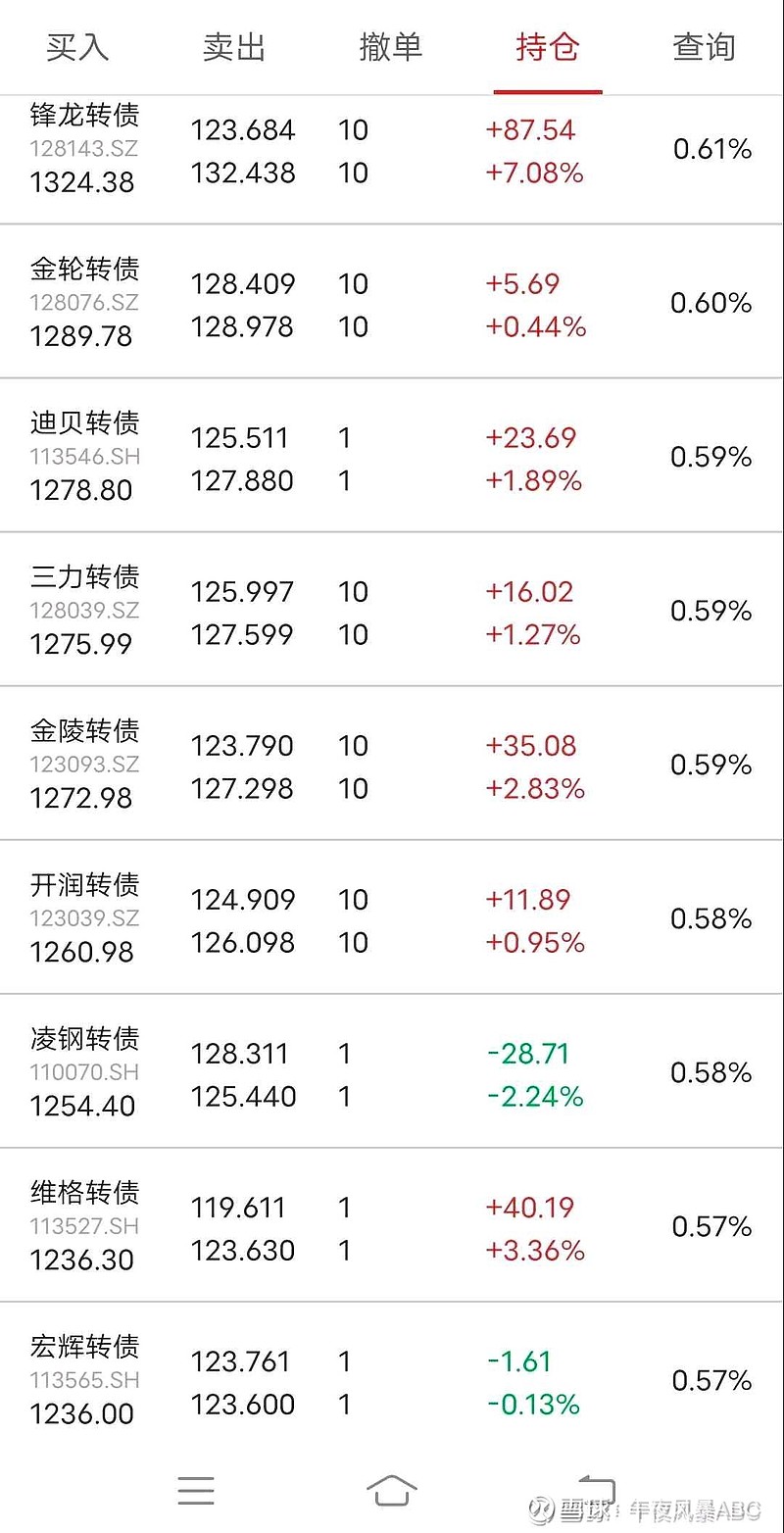
Task: Open the 金陵转债 holding
Action: pyautogui.click(x=392, y=764)
